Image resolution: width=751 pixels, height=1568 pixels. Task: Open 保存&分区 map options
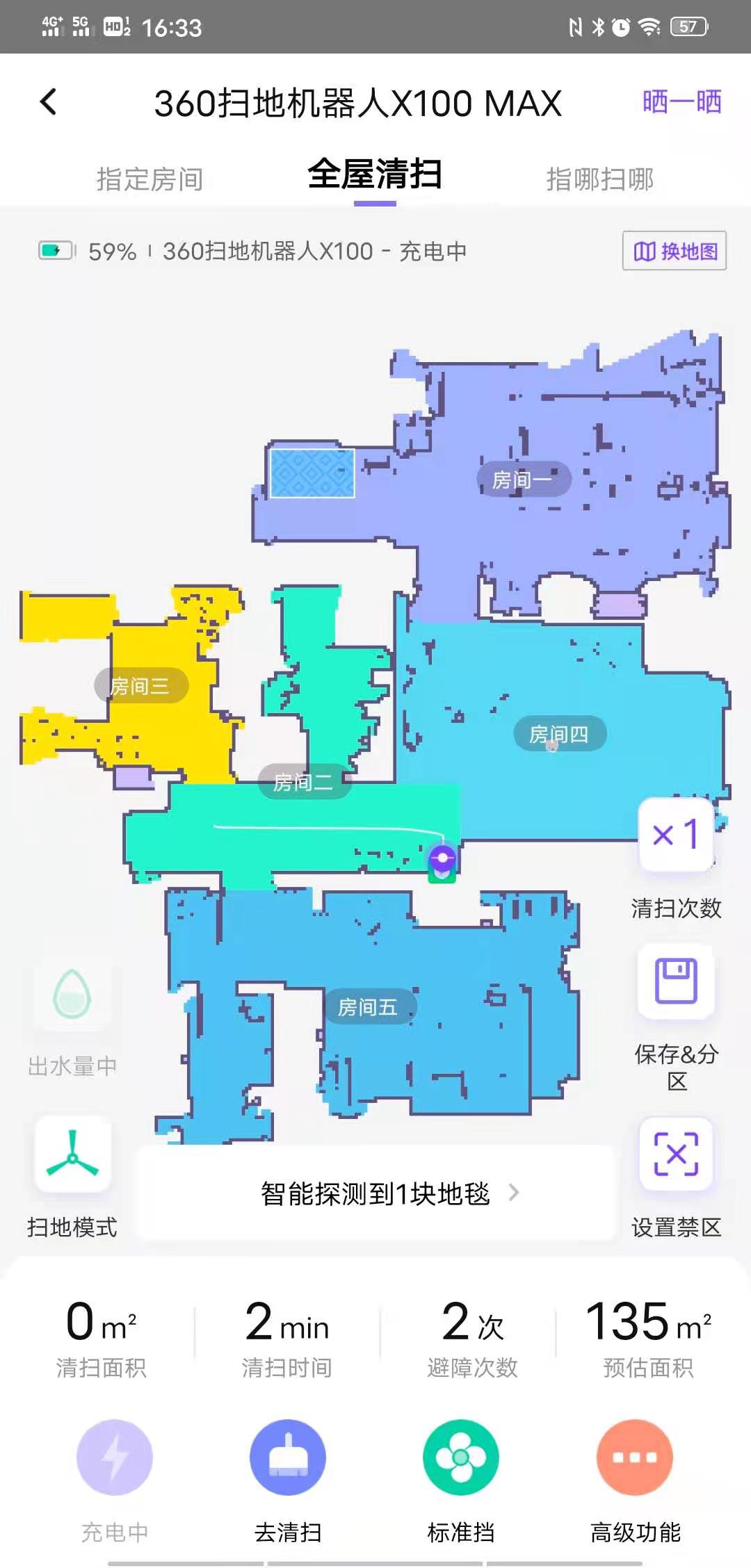[x=676, y=981]
